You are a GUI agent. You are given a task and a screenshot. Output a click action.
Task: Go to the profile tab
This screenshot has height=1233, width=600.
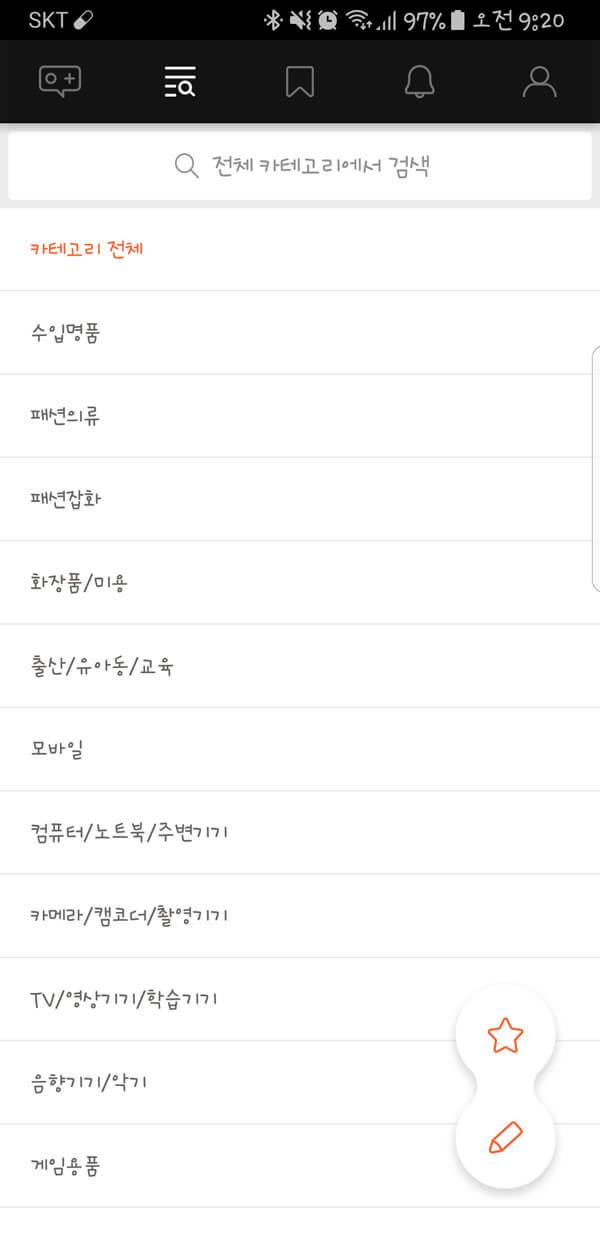coord(539,81)
